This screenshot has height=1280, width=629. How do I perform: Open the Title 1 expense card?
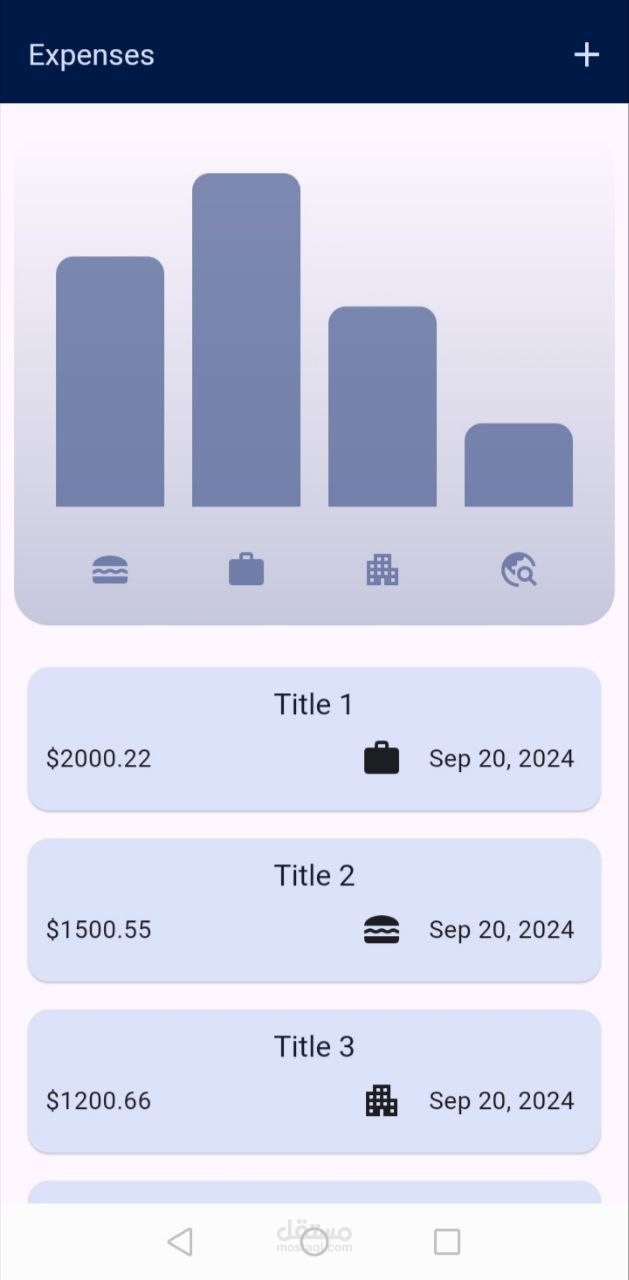point(314,738)
